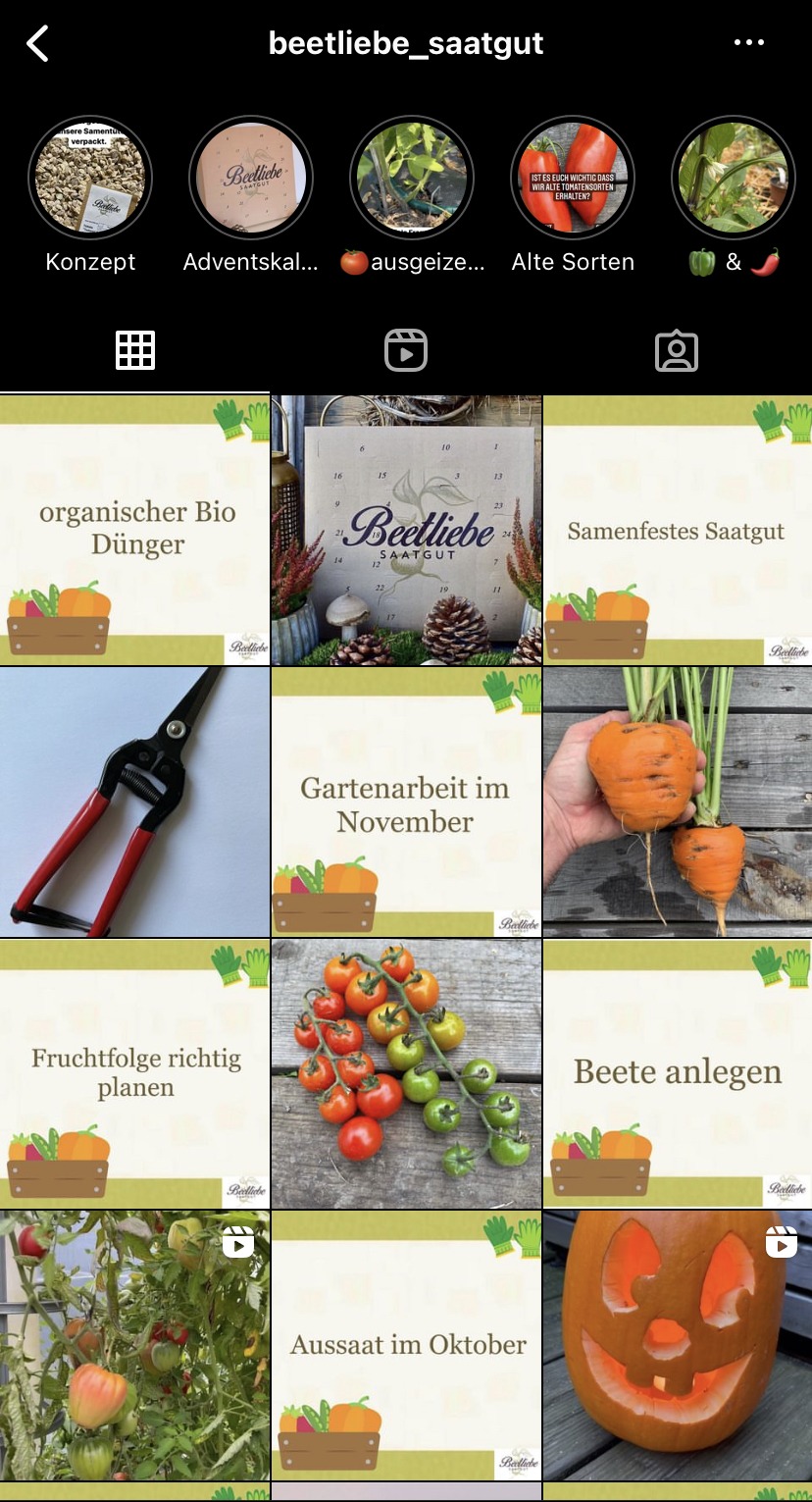Open the Aussaat im Oktober post
This screenshot has height=1502, width=812.
pos(406,1345)
